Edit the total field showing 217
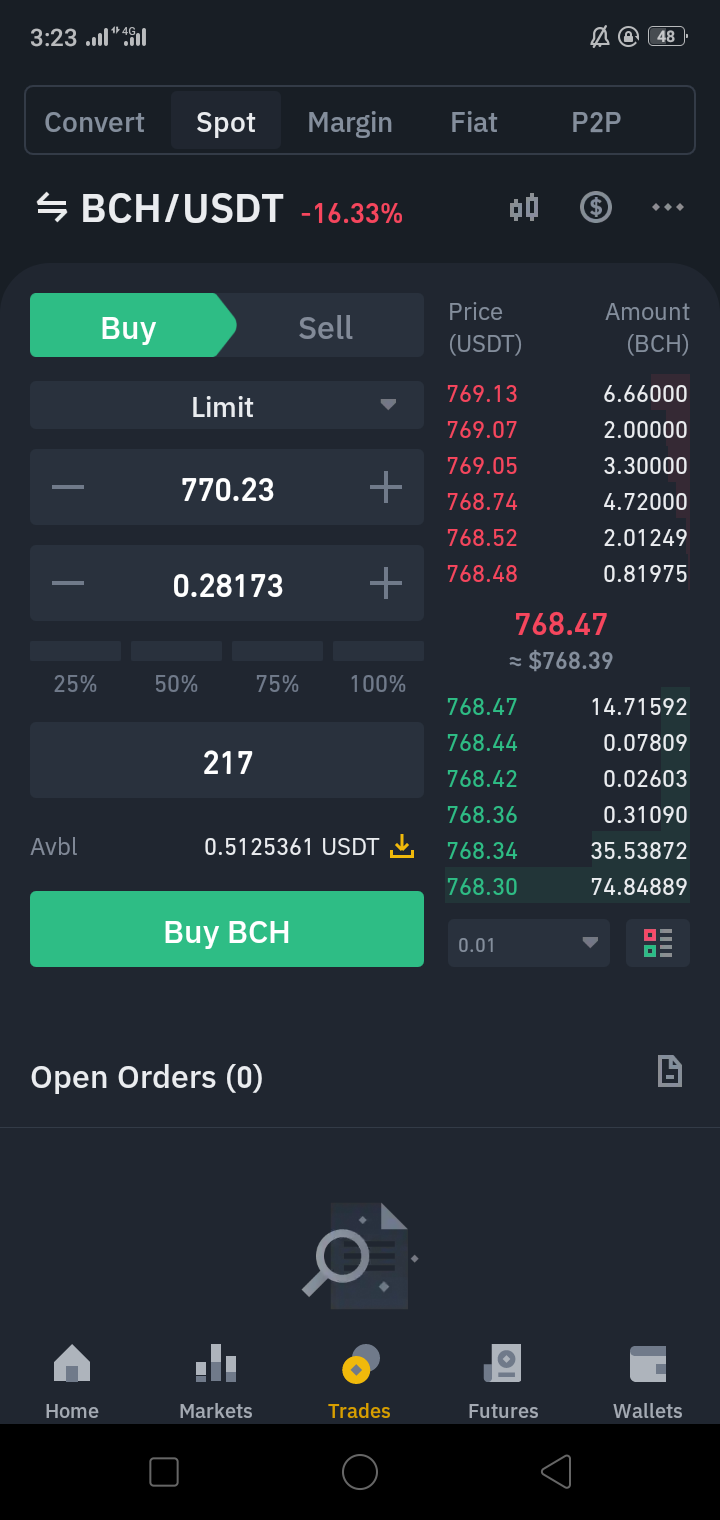Screen dimensions: 720x1520 (x=227, y=761)
